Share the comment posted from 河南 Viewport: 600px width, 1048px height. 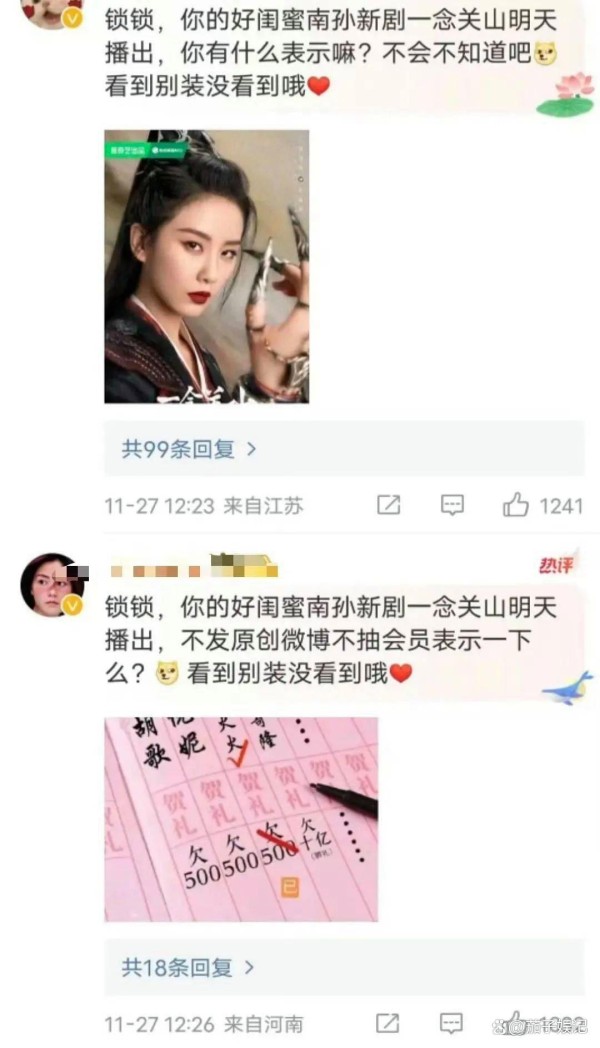click(x=388, y=1023)
